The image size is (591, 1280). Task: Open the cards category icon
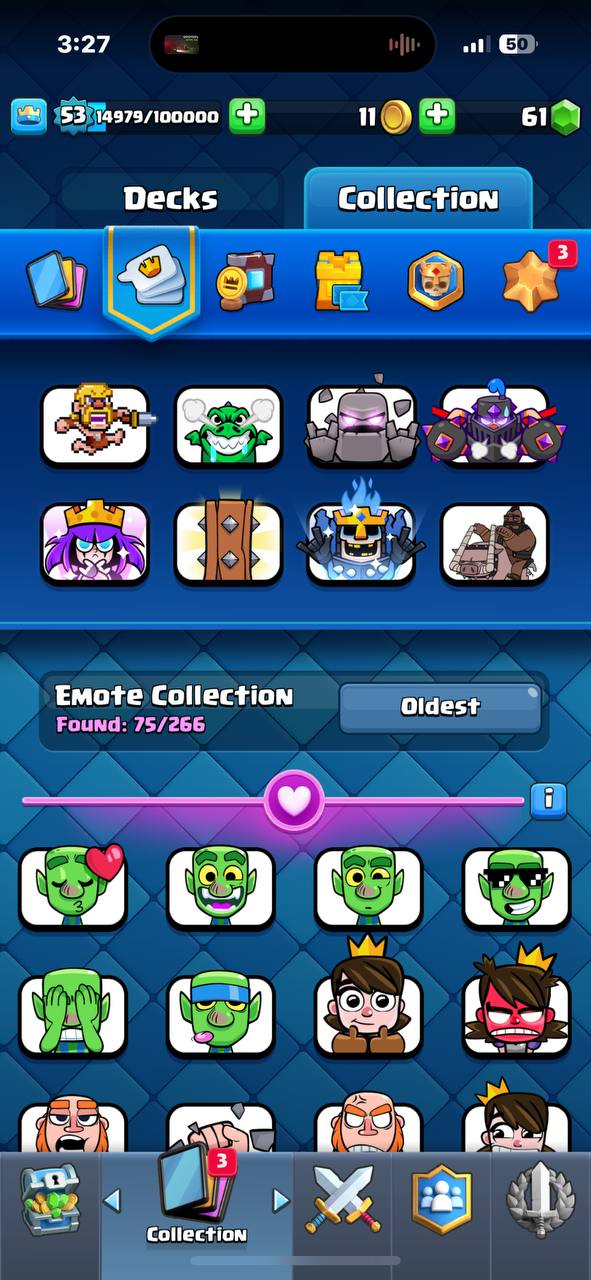55,279
